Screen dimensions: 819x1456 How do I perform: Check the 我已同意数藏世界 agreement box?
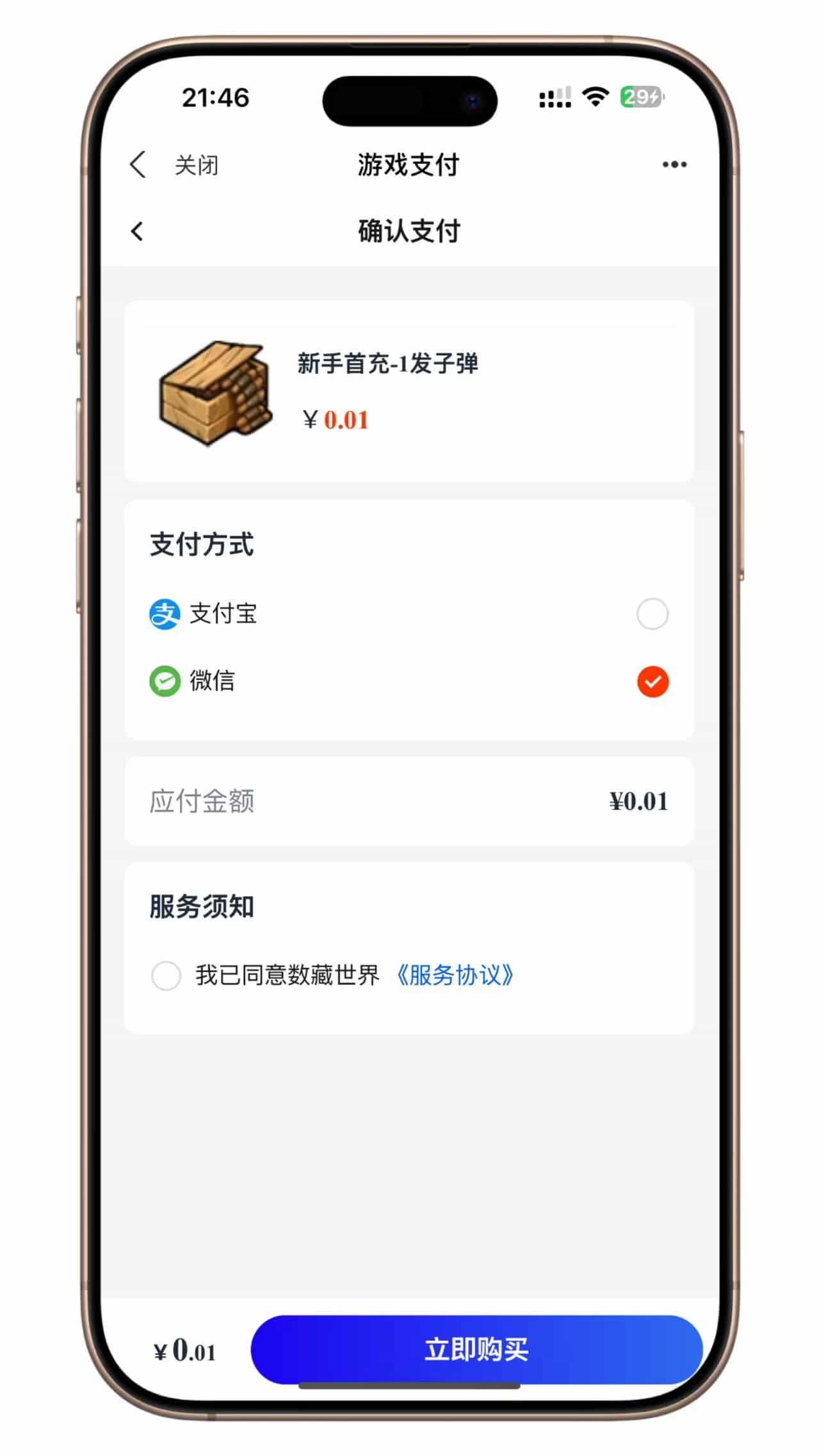pyautogui.click(x=166, y=975)
